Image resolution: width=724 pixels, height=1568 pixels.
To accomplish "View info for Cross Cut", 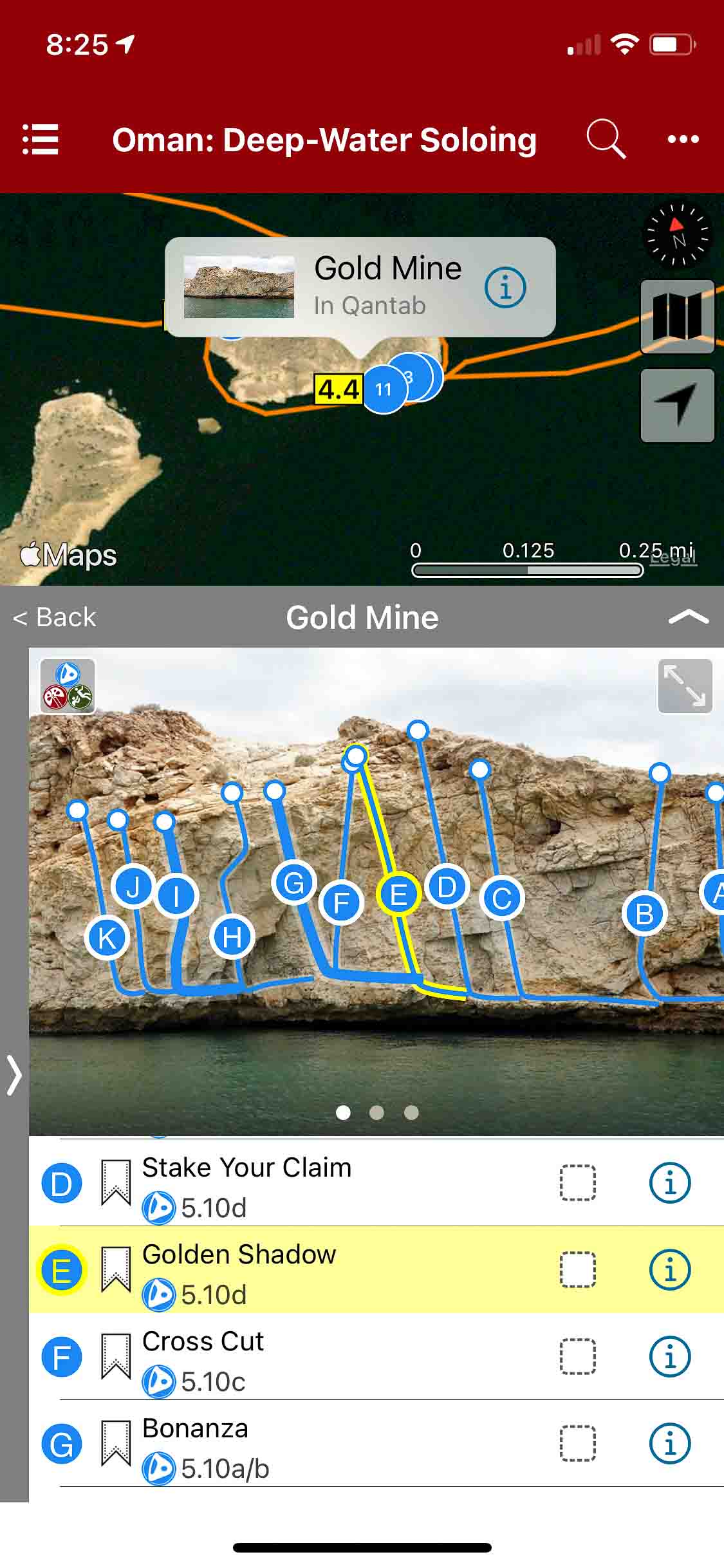I will click(x=670, y=1357).
